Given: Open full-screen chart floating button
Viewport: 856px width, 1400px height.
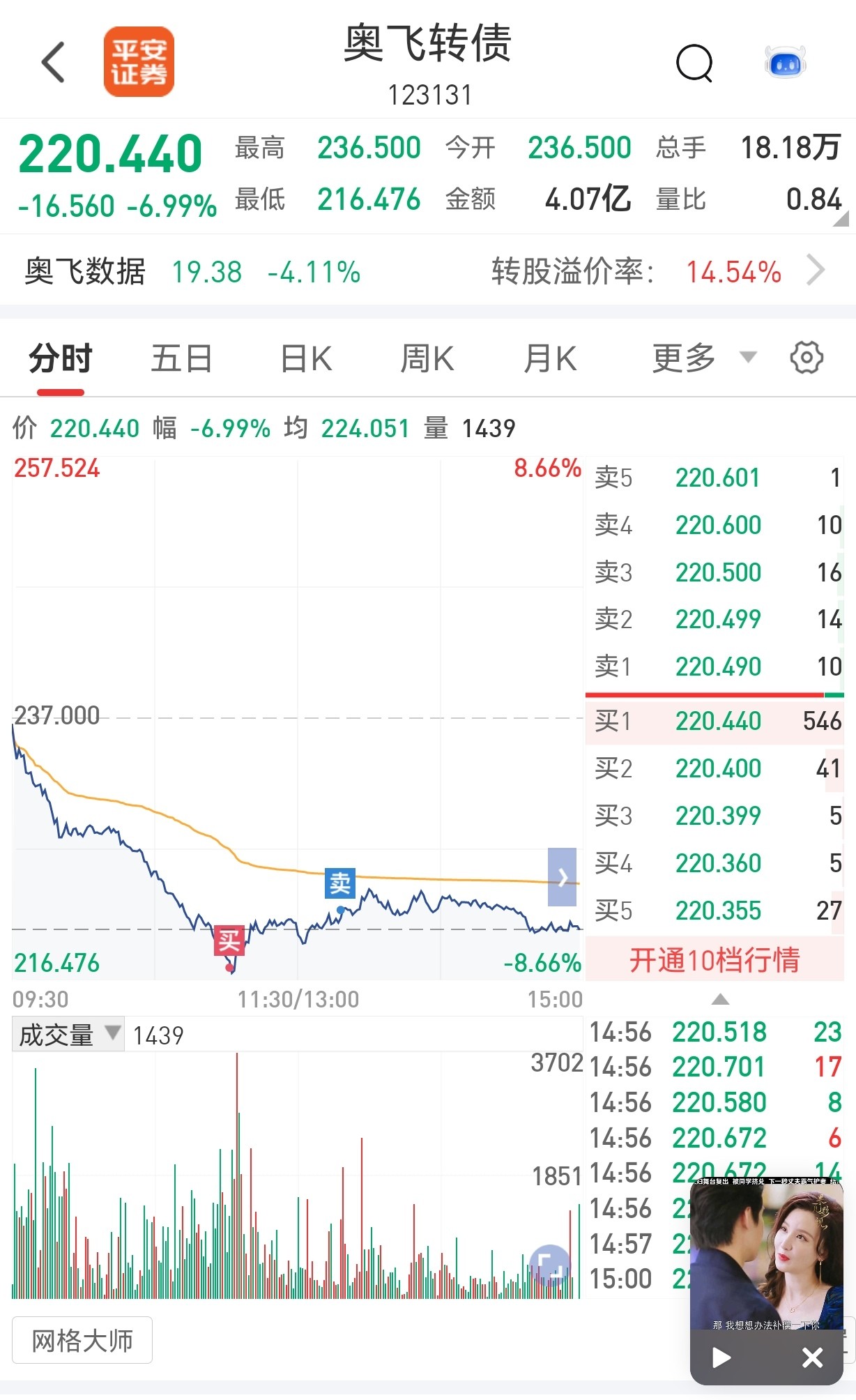Looking at the screenshot, I should tap(550, 1265).
